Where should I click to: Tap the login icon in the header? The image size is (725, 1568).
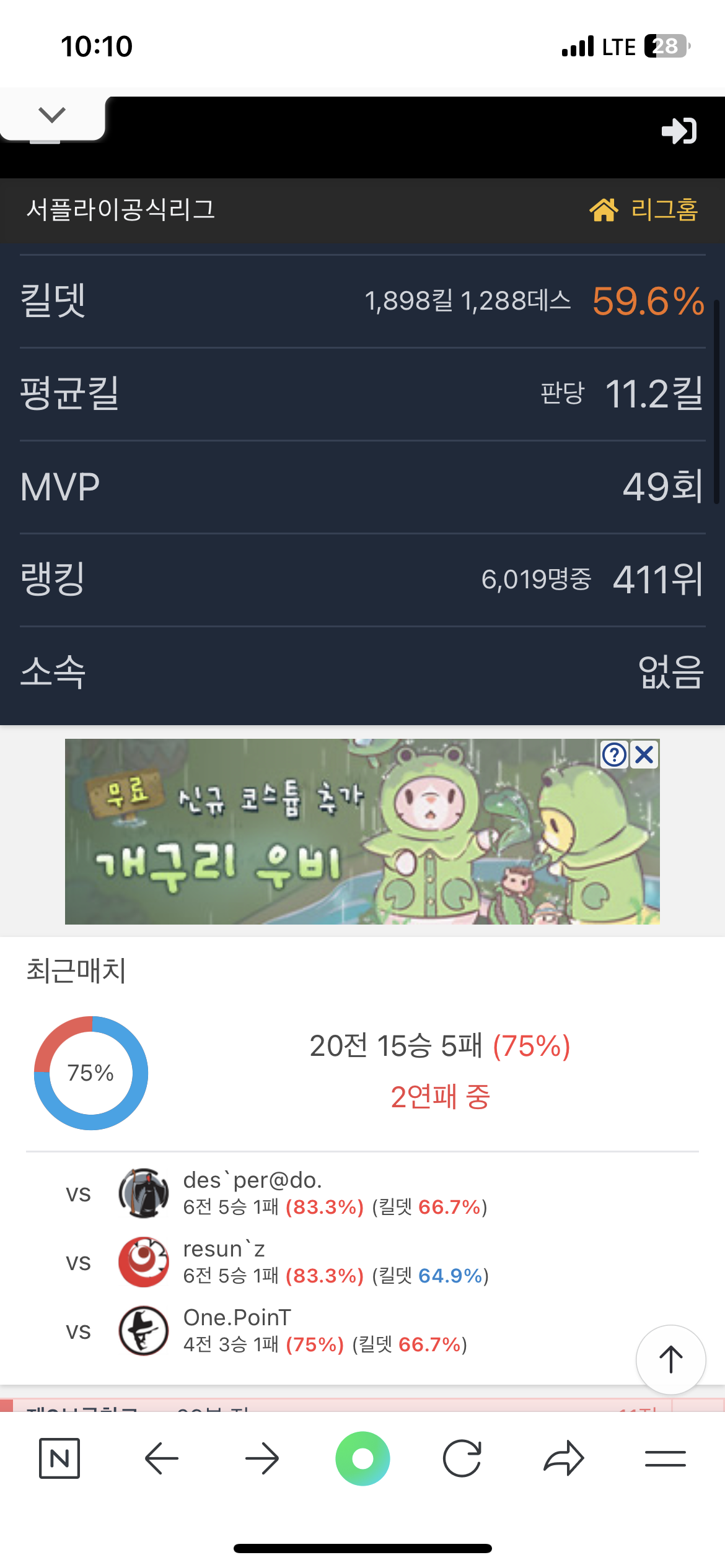(x=679, y=131)
